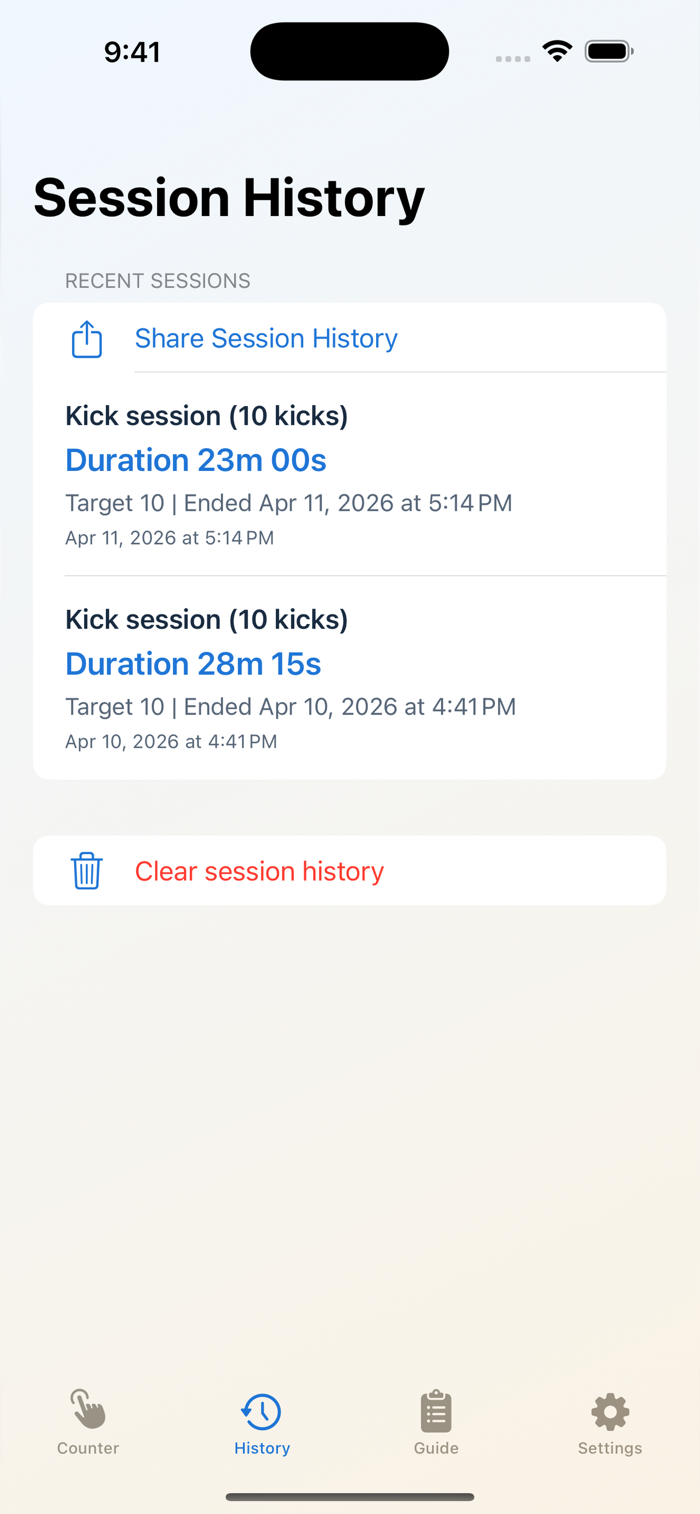Open the 23m 00s kick session
Screen dimensions: 700x1514
(x=349, y=474)
